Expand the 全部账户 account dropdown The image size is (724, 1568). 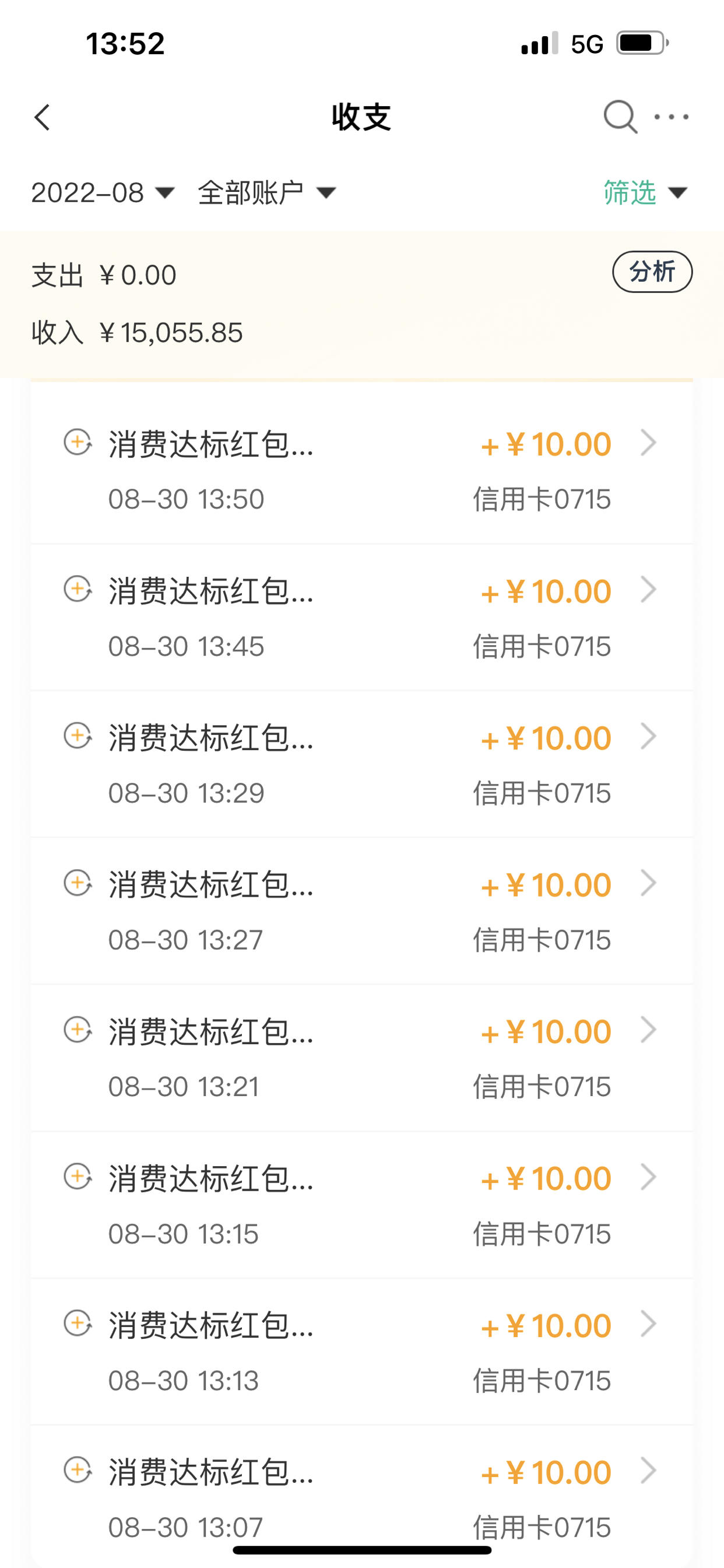266,192
